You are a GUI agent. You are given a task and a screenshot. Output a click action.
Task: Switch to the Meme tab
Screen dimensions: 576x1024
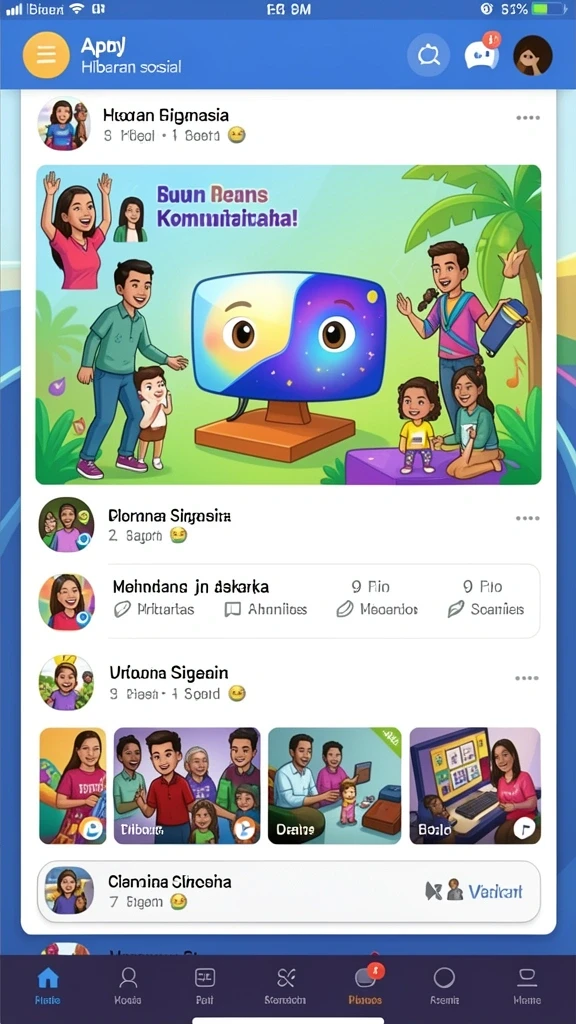(x=526, y=985)
